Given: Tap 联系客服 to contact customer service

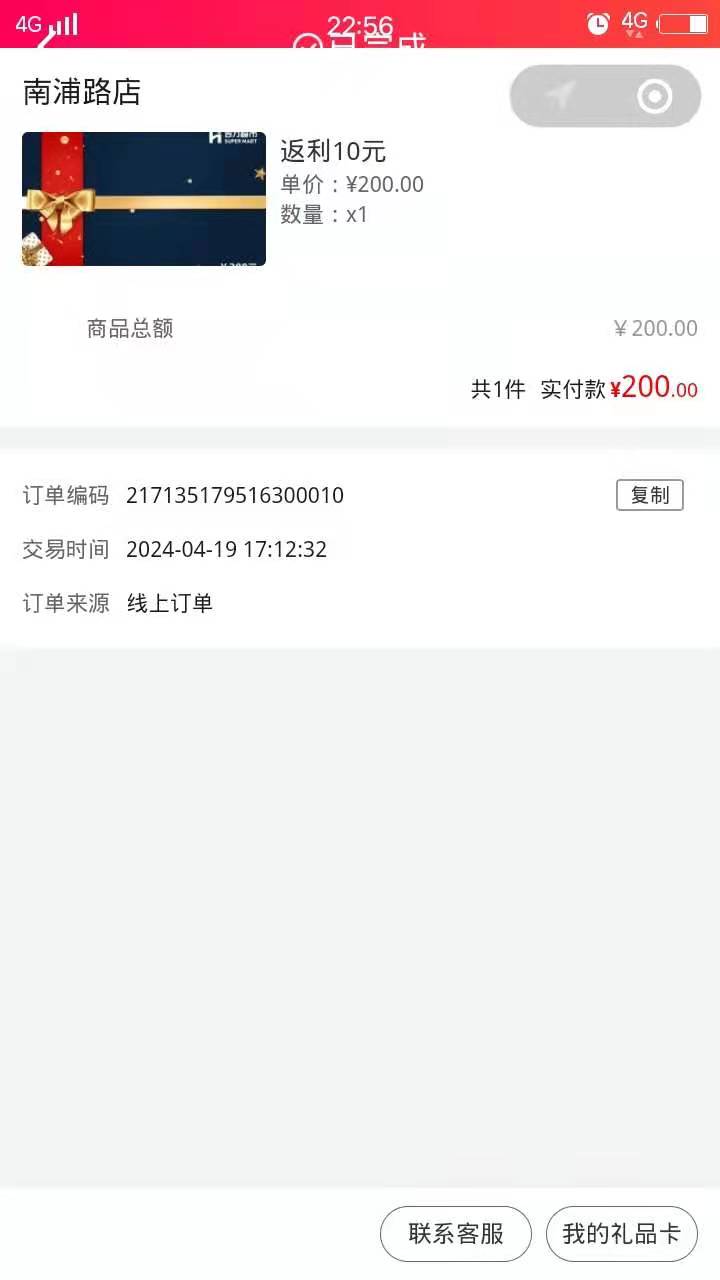Looking at the screenshot, I should point(455,1234).
